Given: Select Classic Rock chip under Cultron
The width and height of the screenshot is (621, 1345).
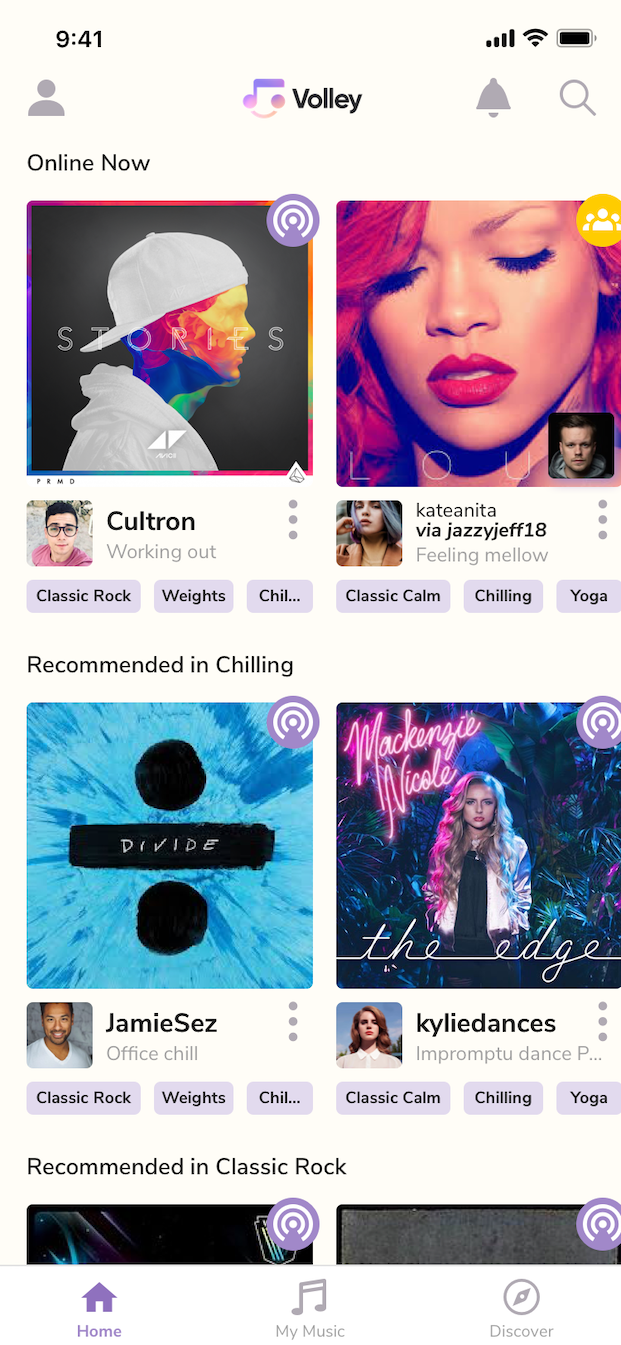Looking at the screenshot, I should (84, 596).
